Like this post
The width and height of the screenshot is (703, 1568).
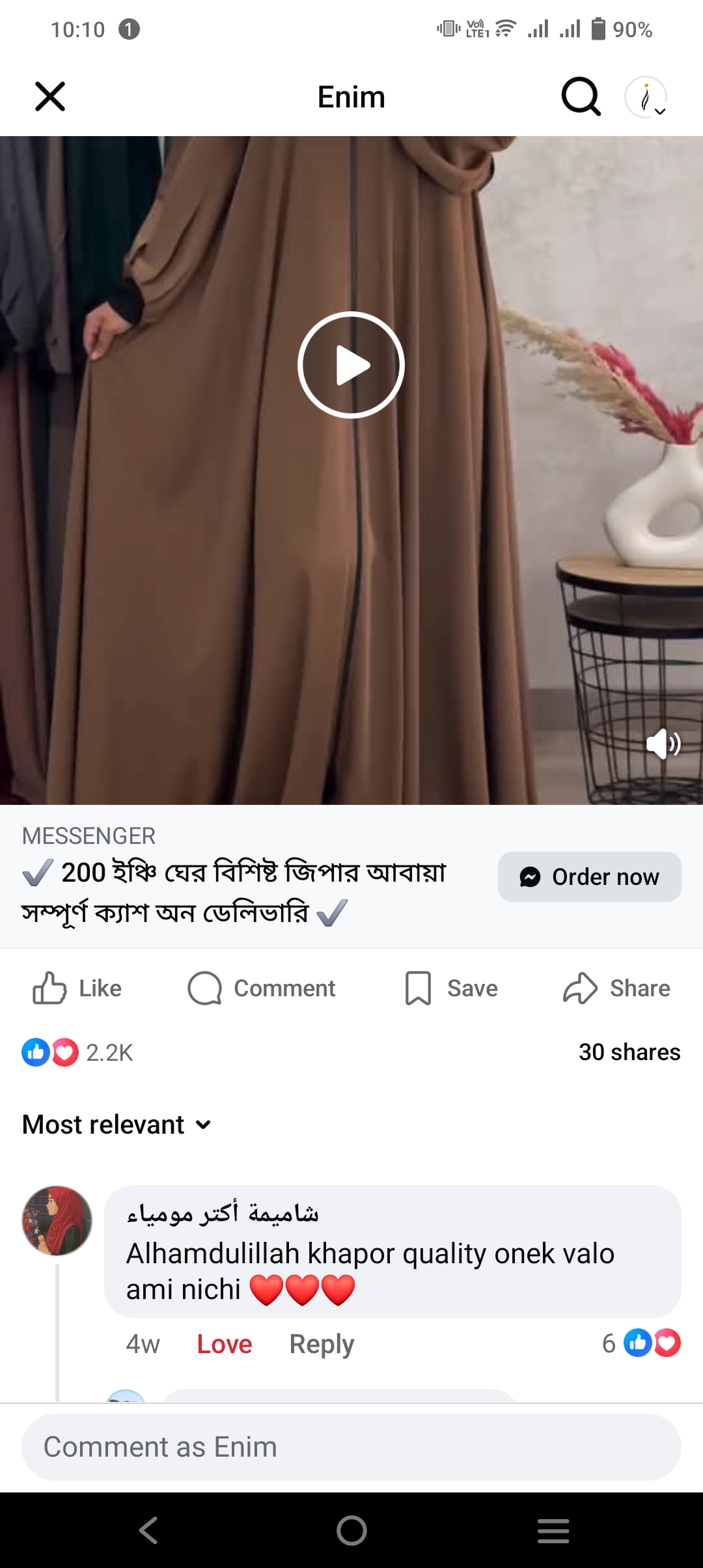tap(77, 988)
